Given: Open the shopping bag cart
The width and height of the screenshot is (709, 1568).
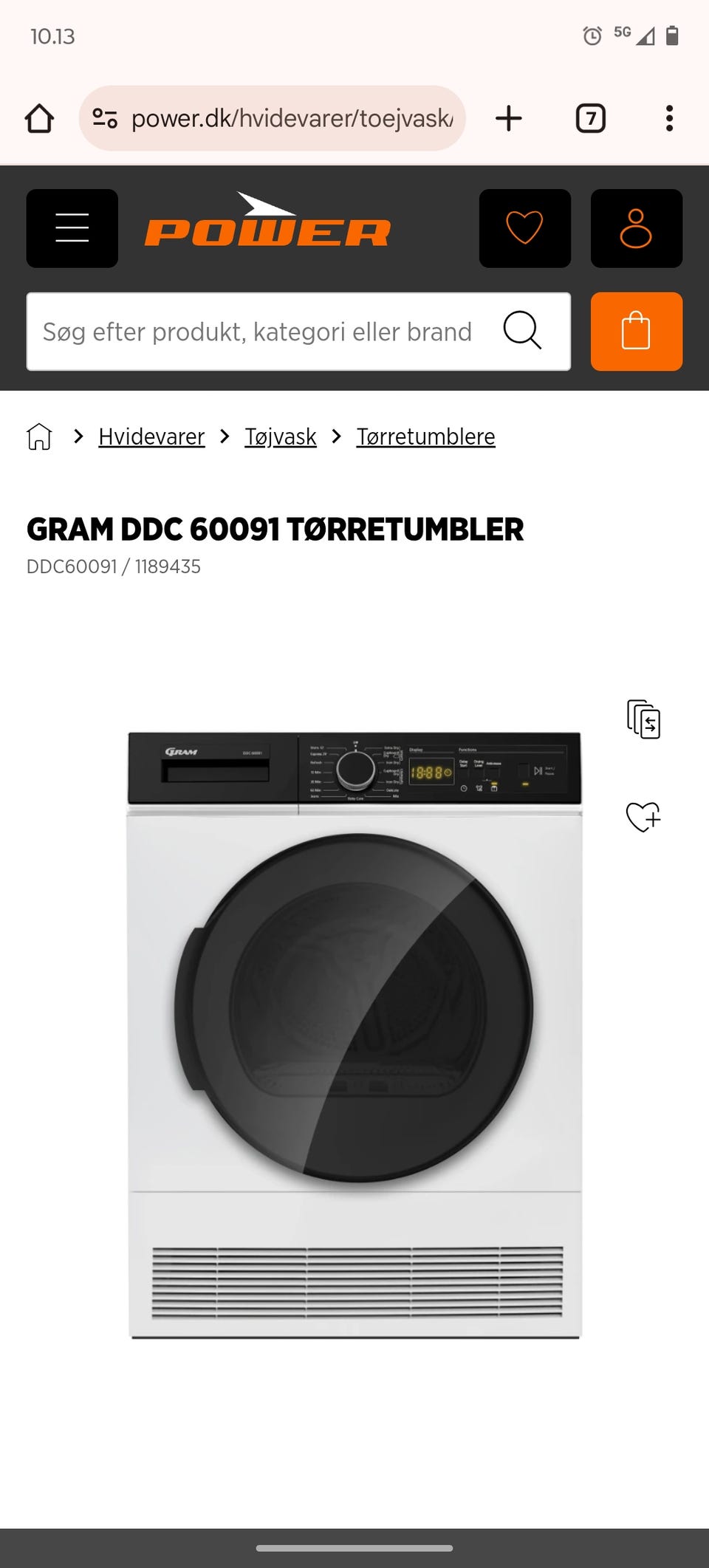Looking at the screenshot, I should 636,332.
